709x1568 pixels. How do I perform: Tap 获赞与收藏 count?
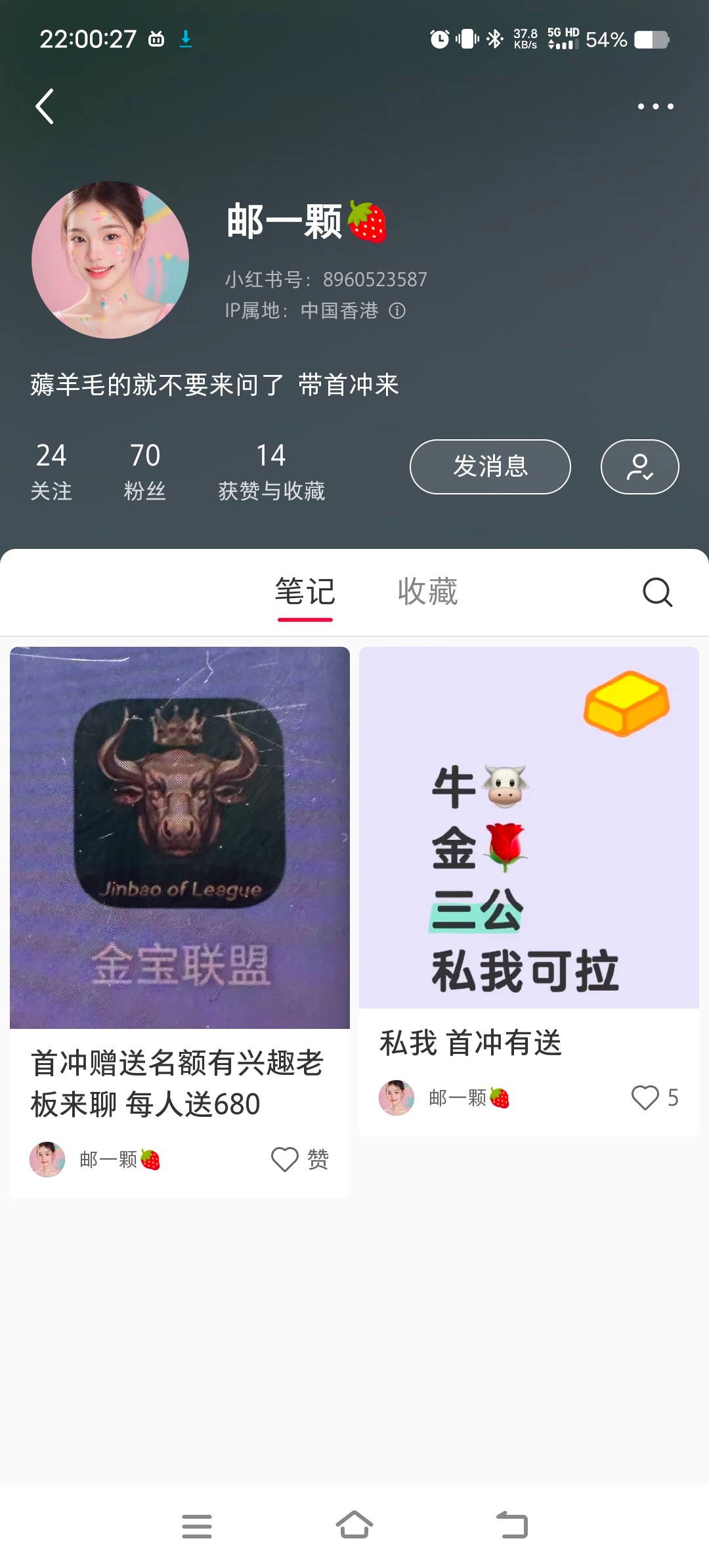[x=271, y=471]
